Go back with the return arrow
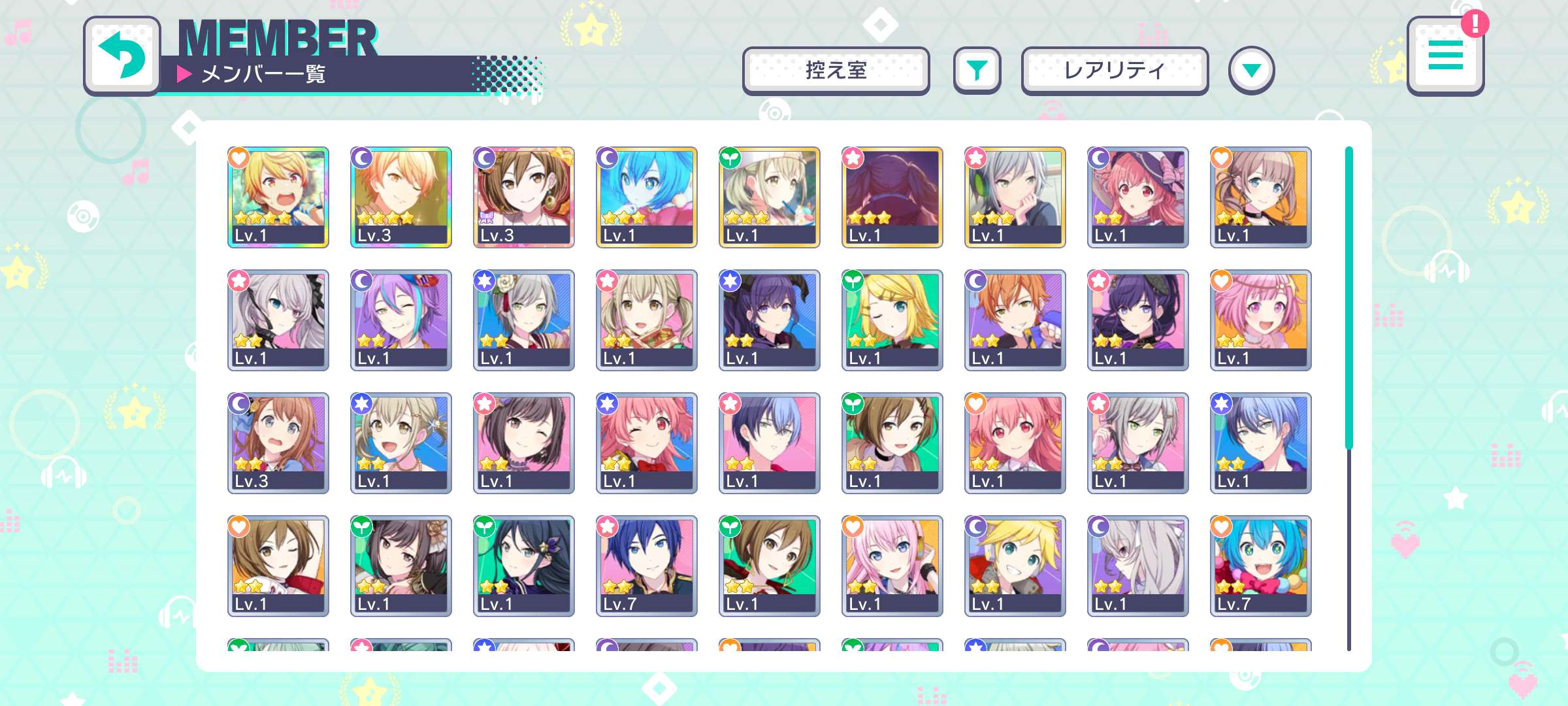1568x706 pixels. (122, 56)
